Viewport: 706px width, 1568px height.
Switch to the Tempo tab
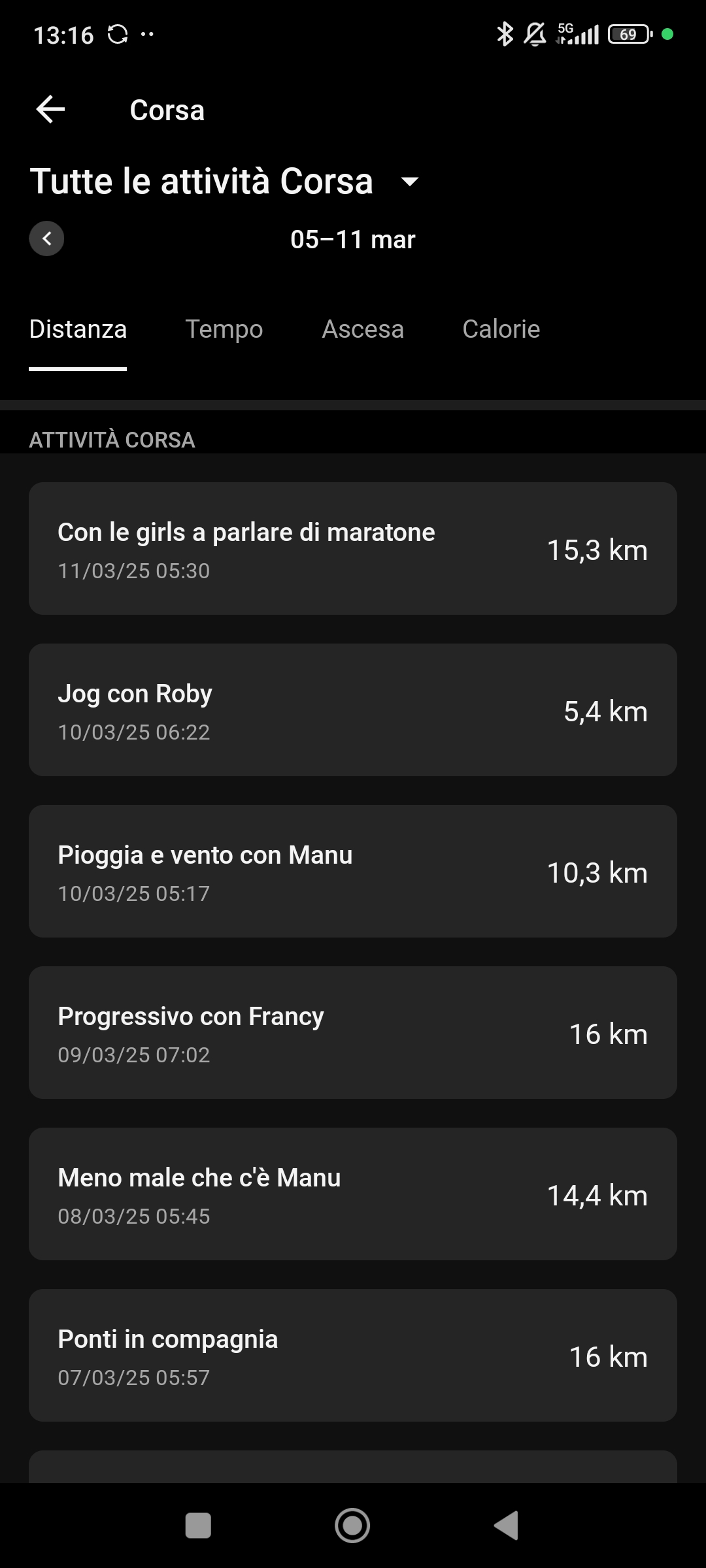point(224,329)
